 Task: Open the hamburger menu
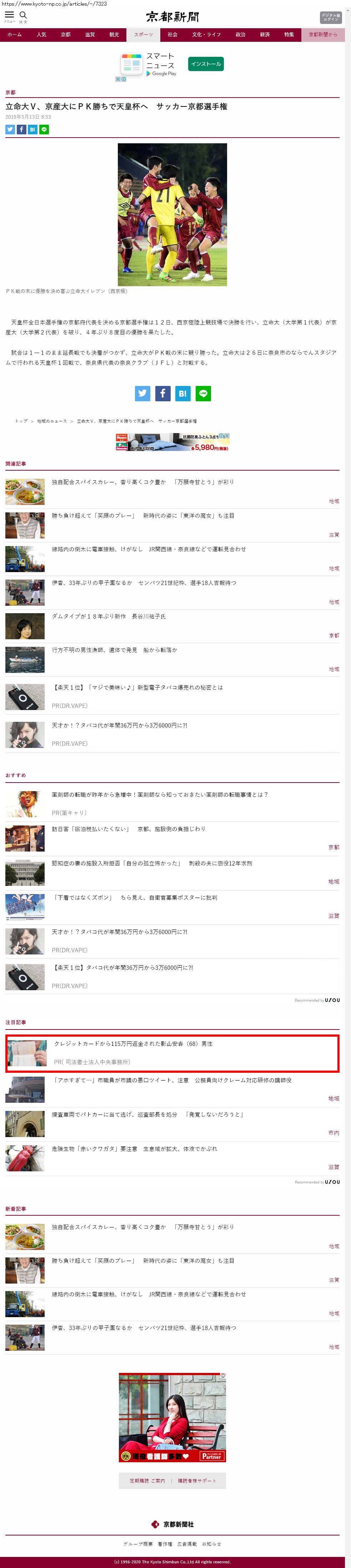9,15
